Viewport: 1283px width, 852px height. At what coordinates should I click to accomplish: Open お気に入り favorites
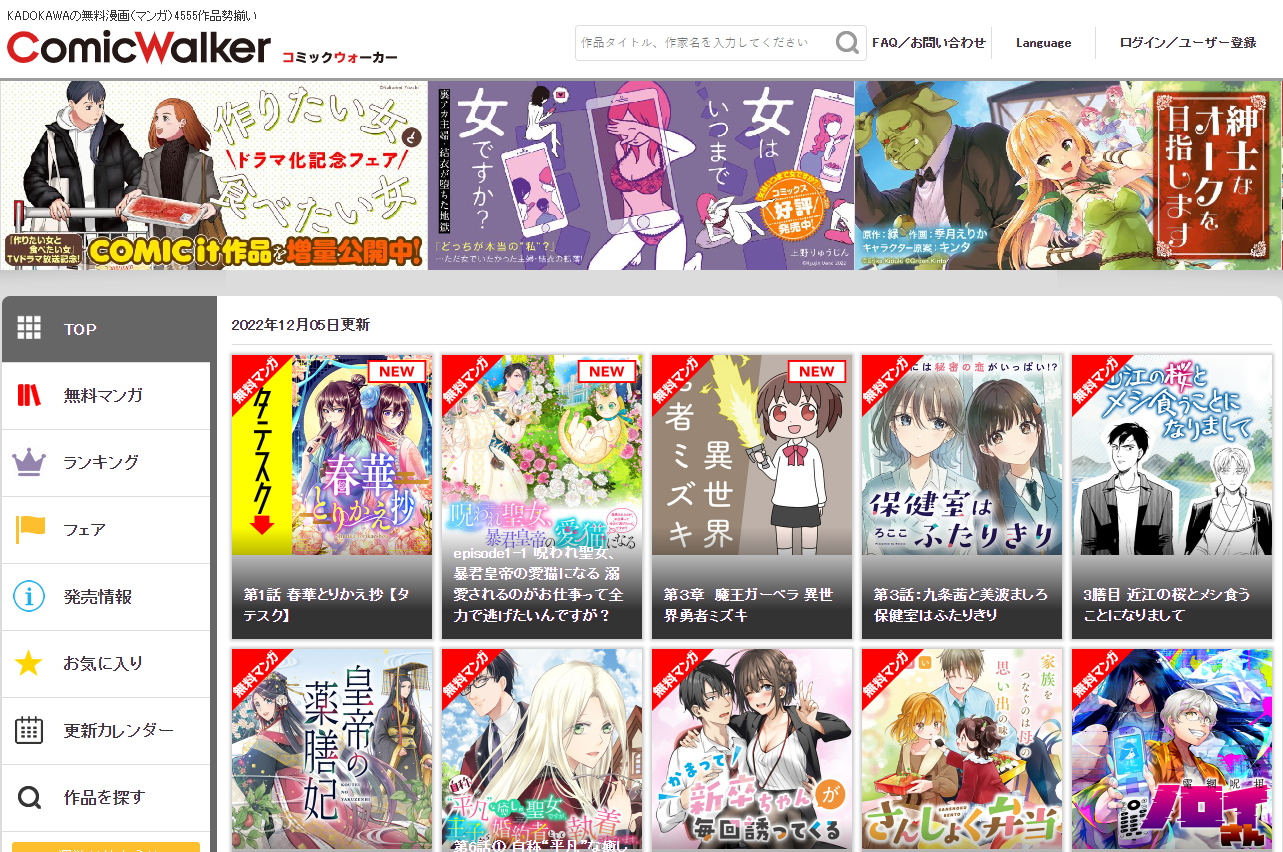click(x=106, y=664)
